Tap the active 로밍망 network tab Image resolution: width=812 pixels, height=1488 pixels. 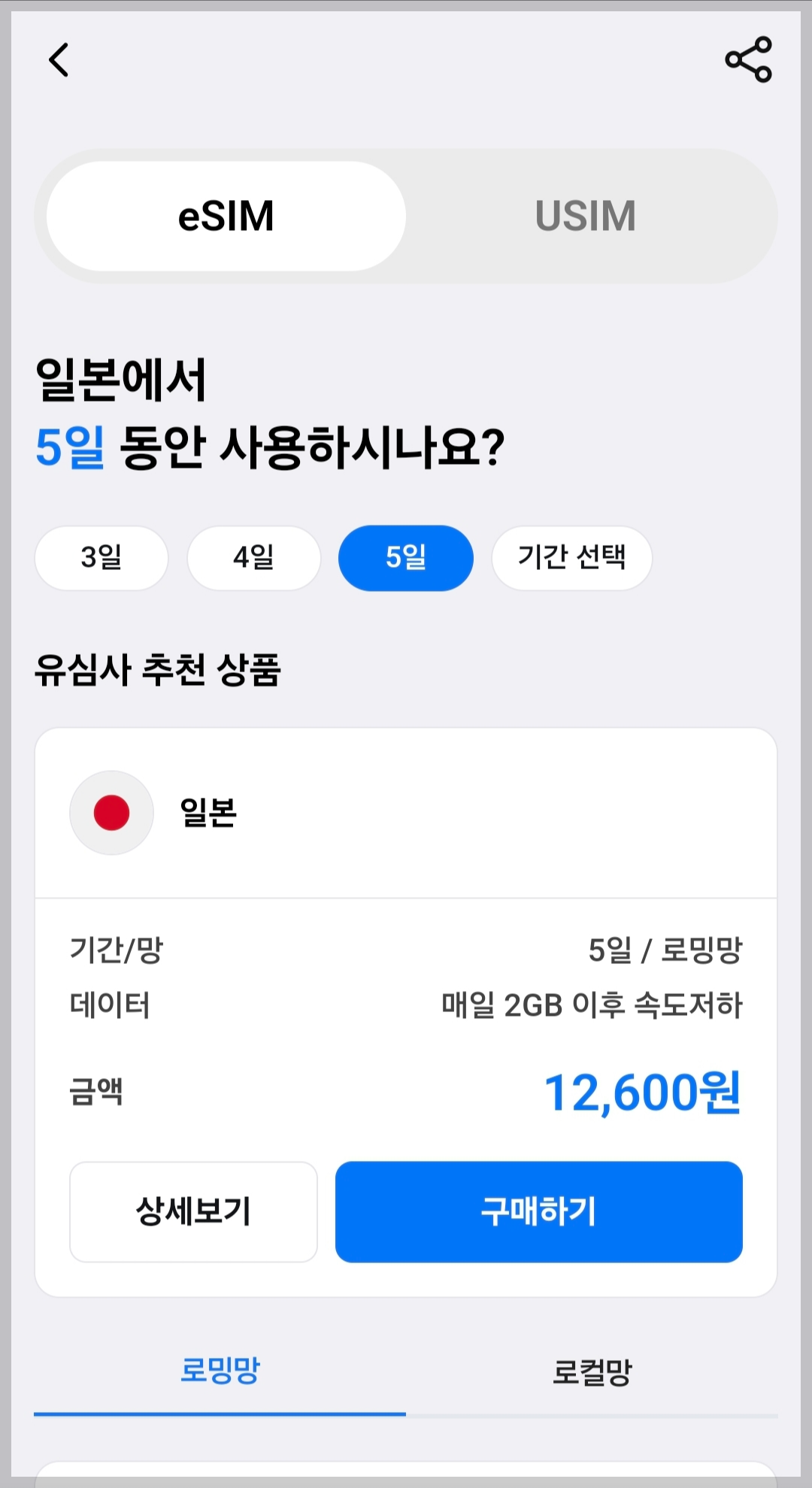220,1370
